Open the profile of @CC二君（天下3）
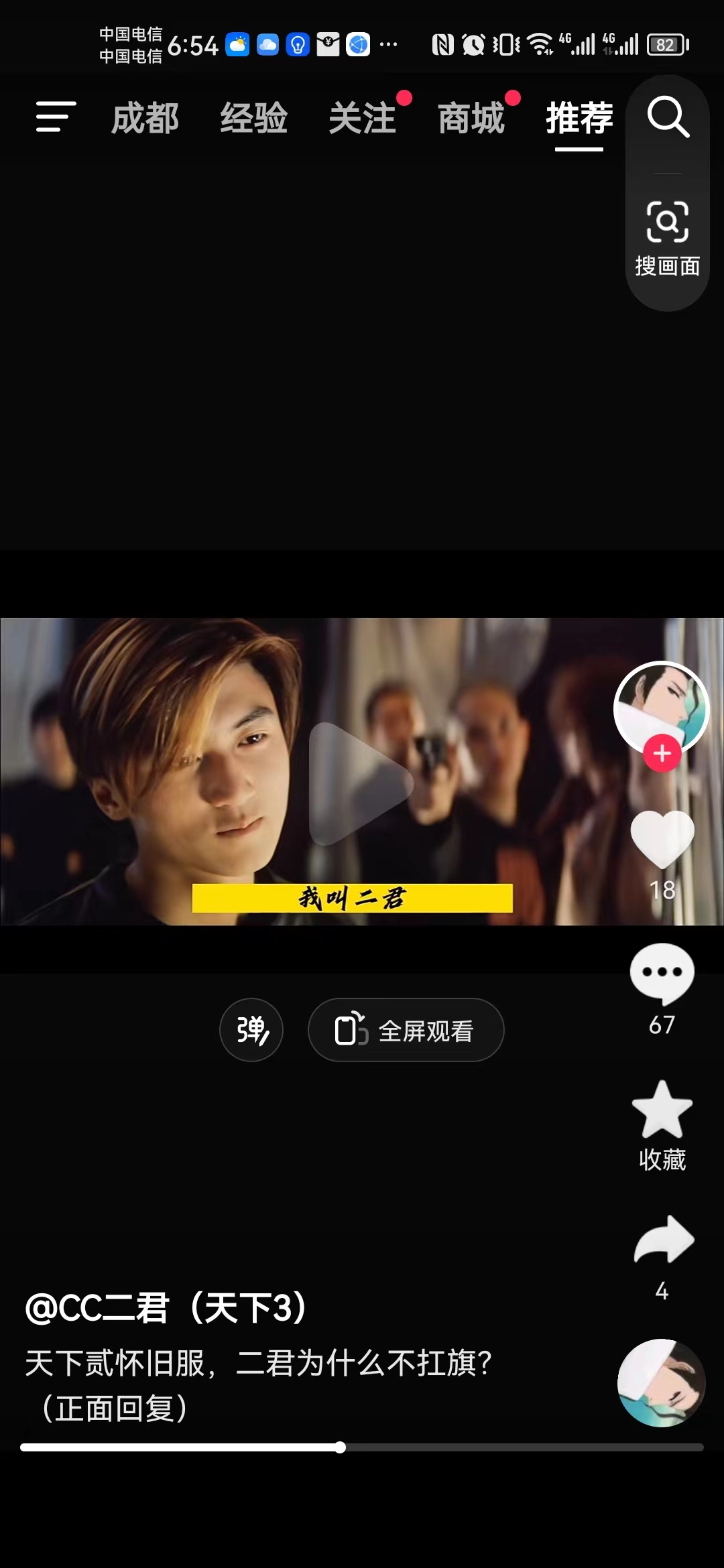The width and height of the screenshot is (724, 1568). (166, 1307)
